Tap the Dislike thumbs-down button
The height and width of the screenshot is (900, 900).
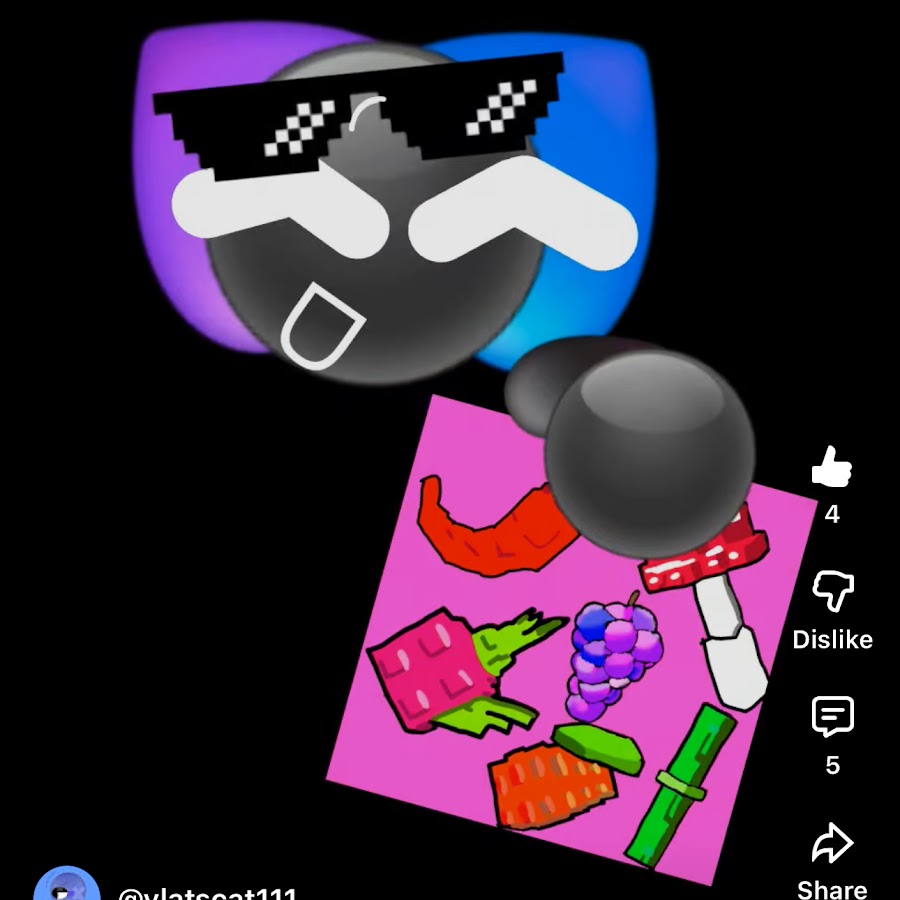(x=832, y=592)
